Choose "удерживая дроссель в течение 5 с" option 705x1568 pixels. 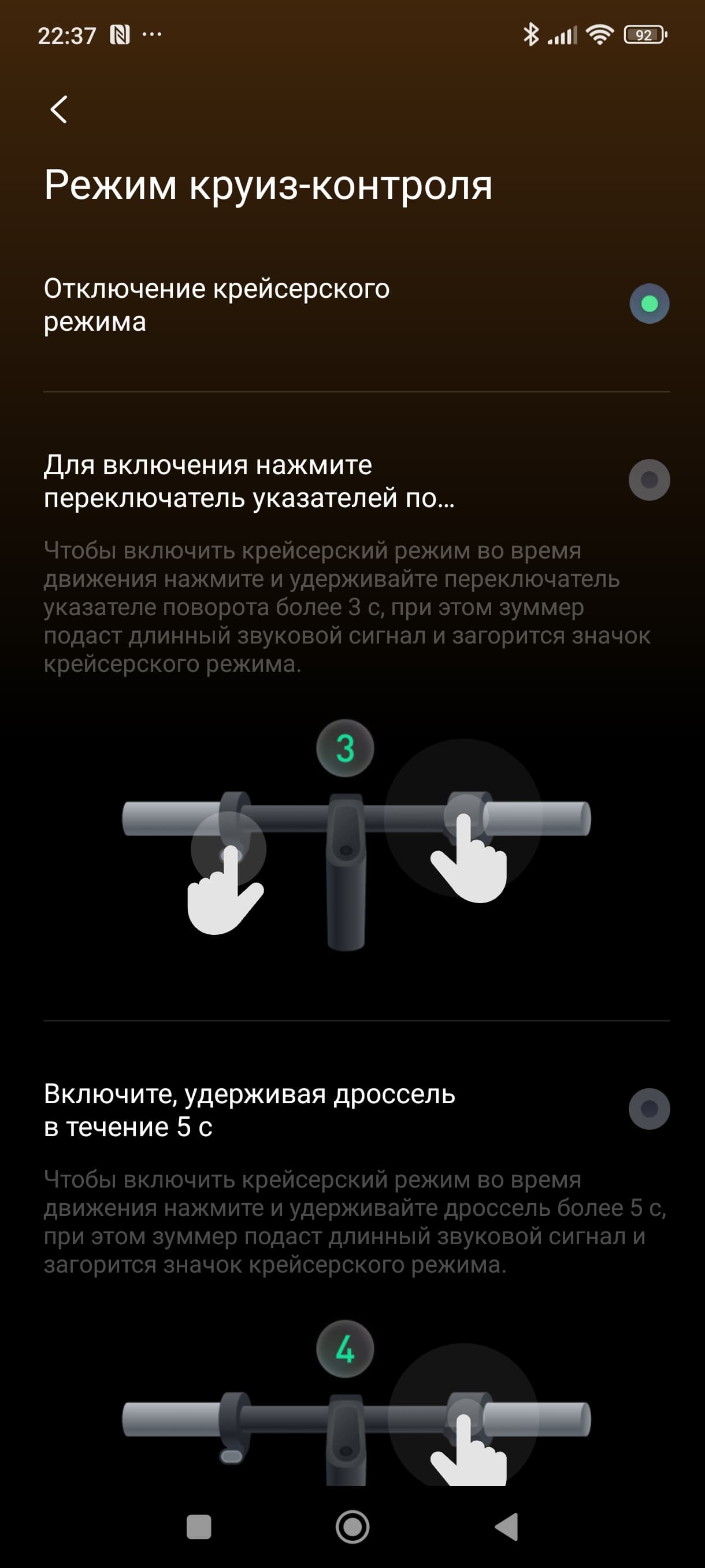point(649,1109)
